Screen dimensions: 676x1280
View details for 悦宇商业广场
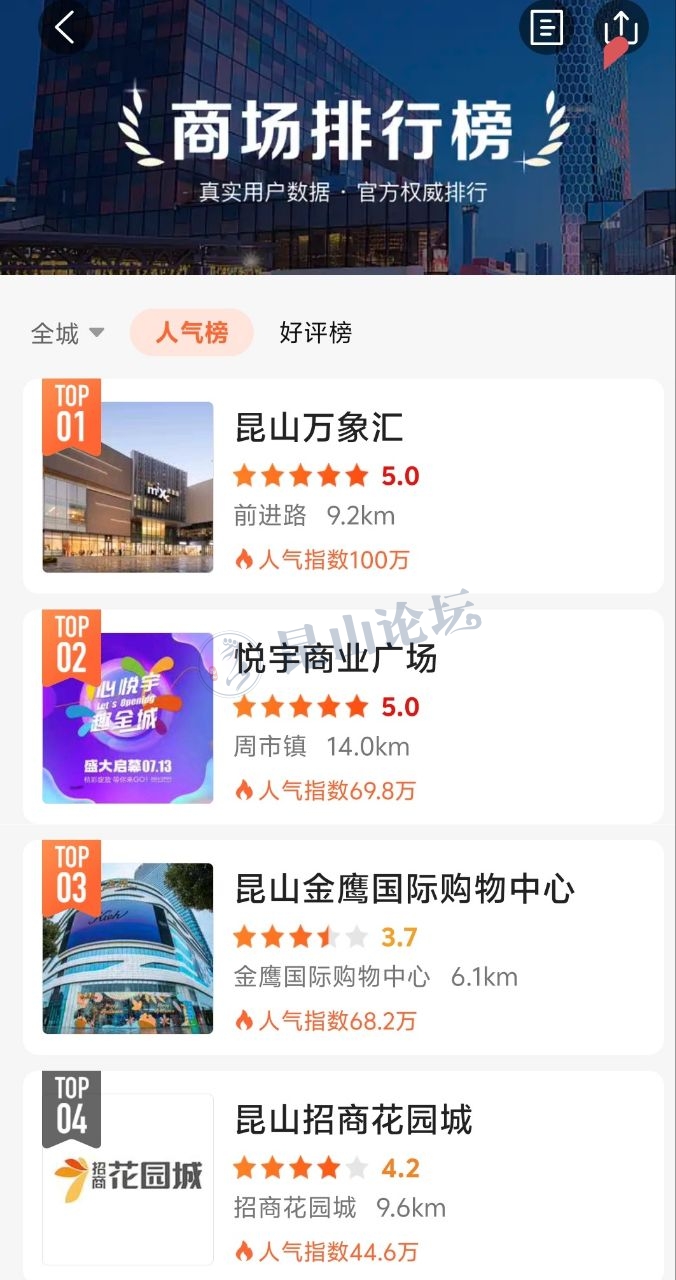[x=343, y=717]
